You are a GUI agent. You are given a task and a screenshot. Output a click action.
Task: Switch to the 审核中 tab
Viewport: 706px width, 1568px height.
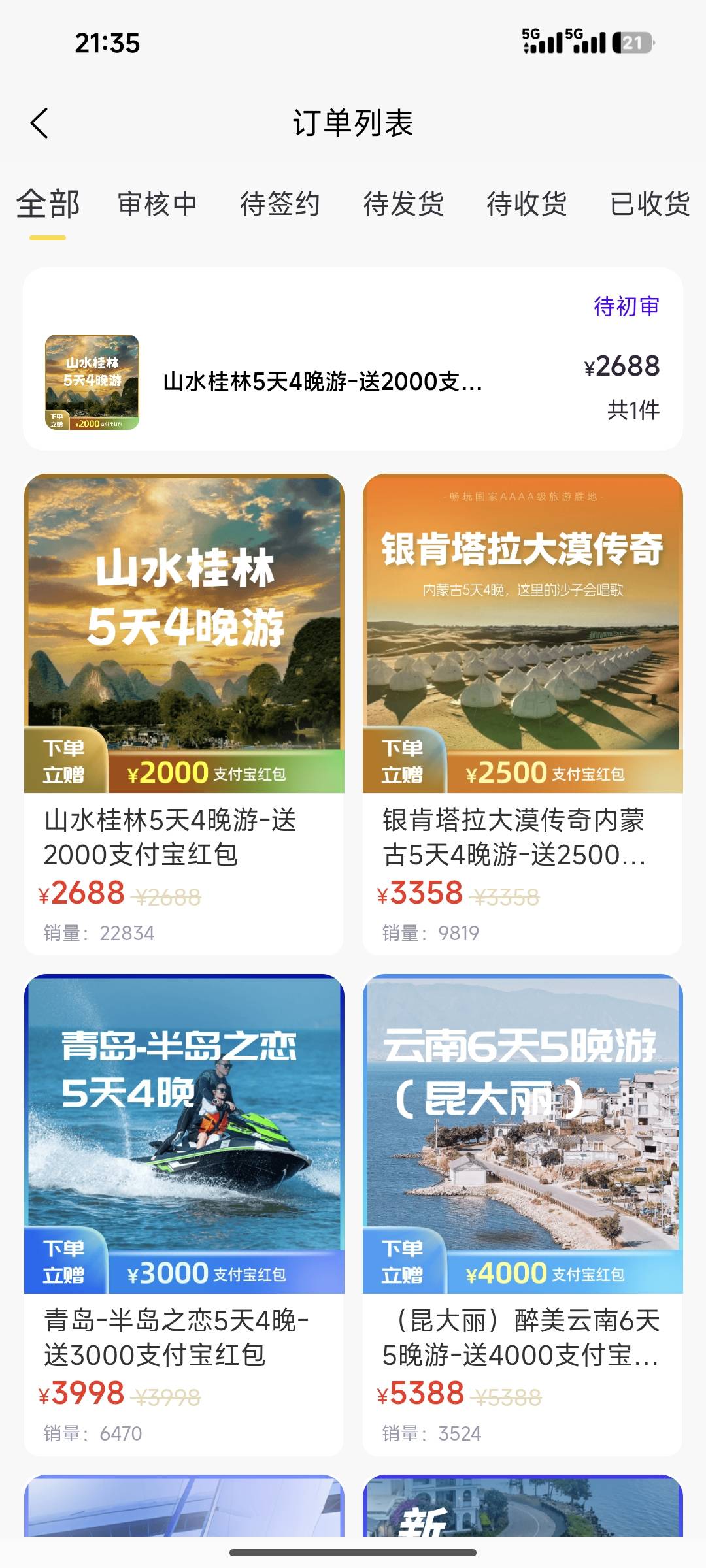click(158, 204)
